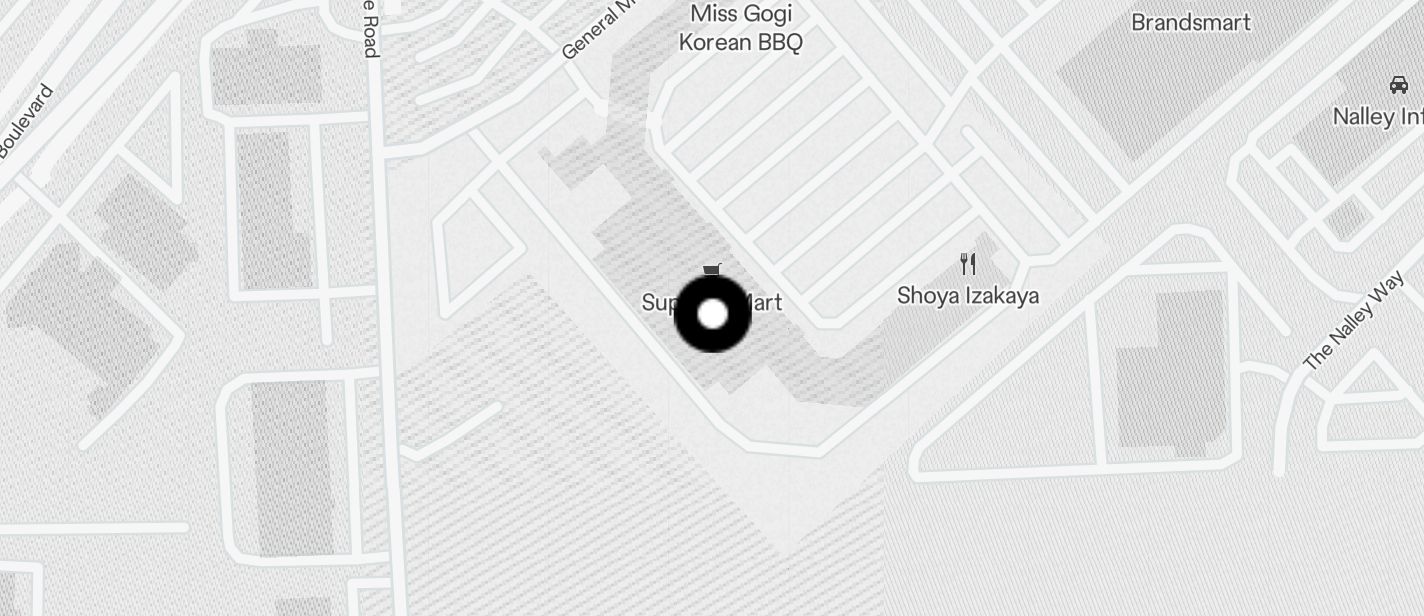The image size is (1424, 616).
Task: Tap the black location pin marker
Action: (712, 314)
